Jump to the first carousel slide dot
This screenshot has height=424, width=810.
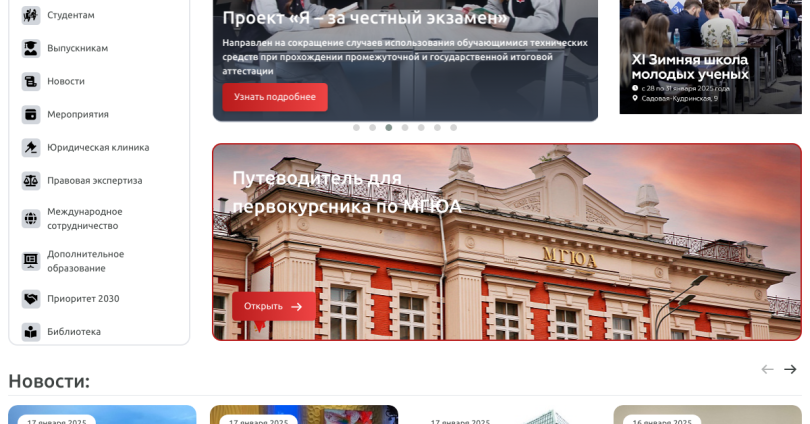click(x=356, y=128)
